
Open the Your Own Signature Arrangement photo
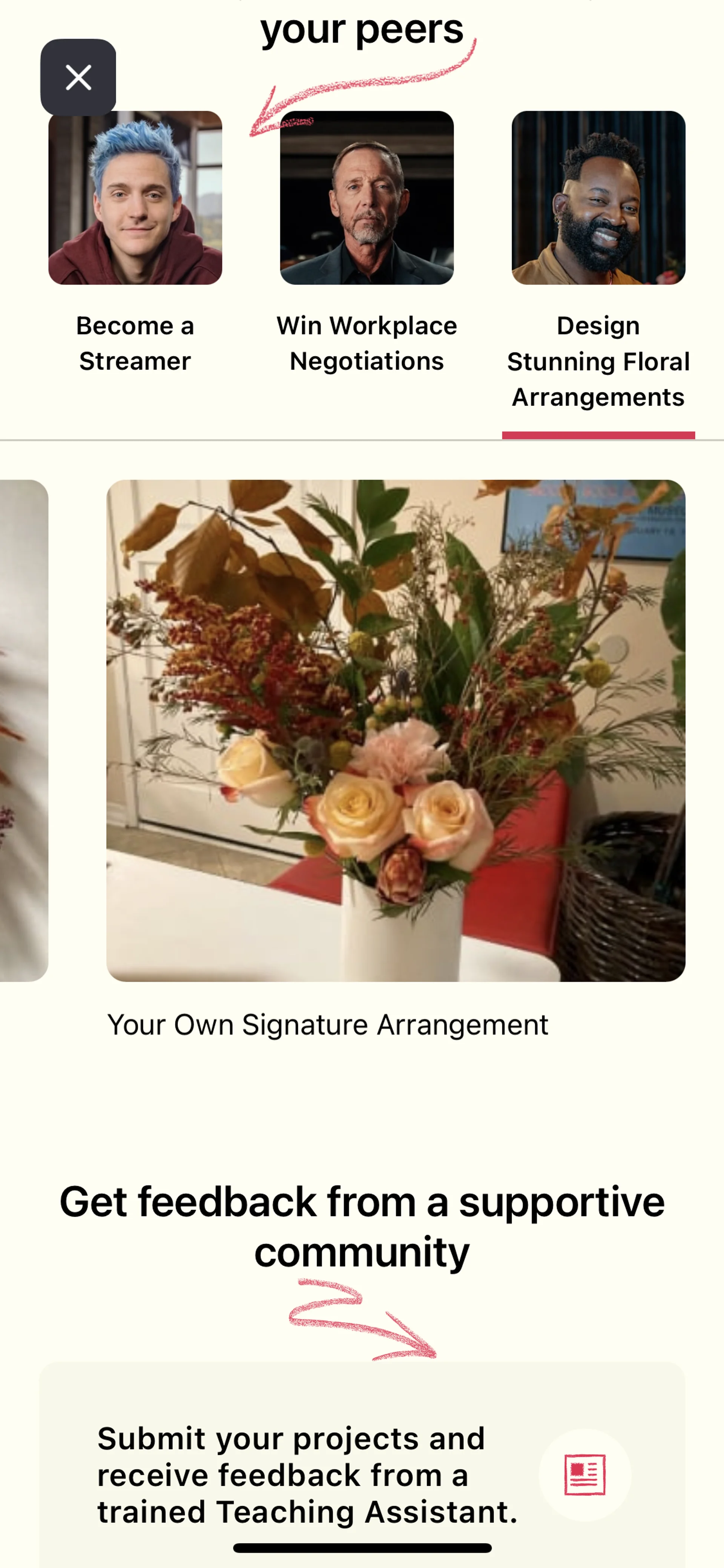396,730
